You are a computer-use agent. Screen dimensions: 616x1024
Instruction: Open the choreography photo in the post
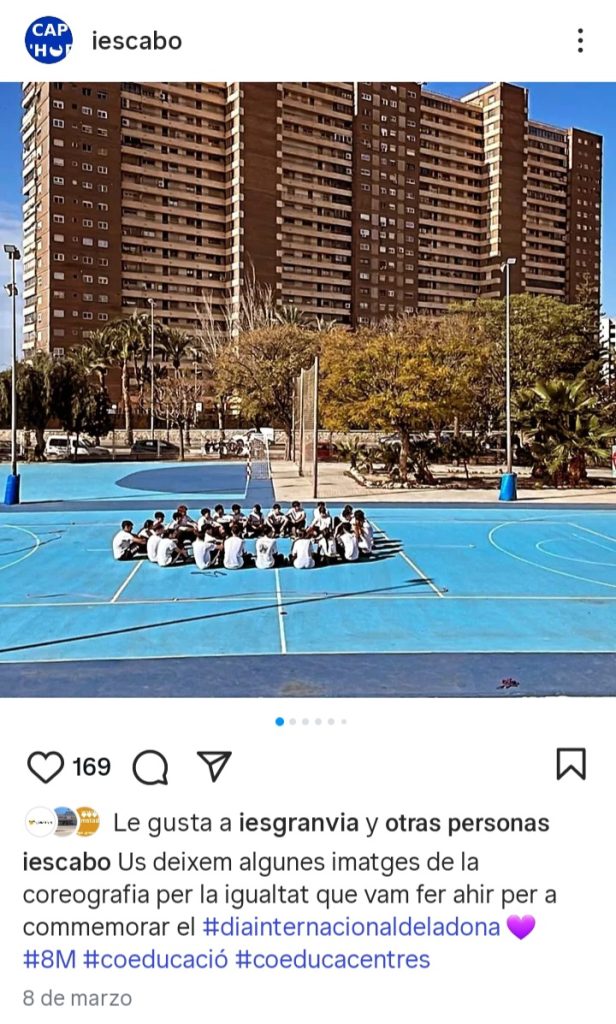point(308,390)
